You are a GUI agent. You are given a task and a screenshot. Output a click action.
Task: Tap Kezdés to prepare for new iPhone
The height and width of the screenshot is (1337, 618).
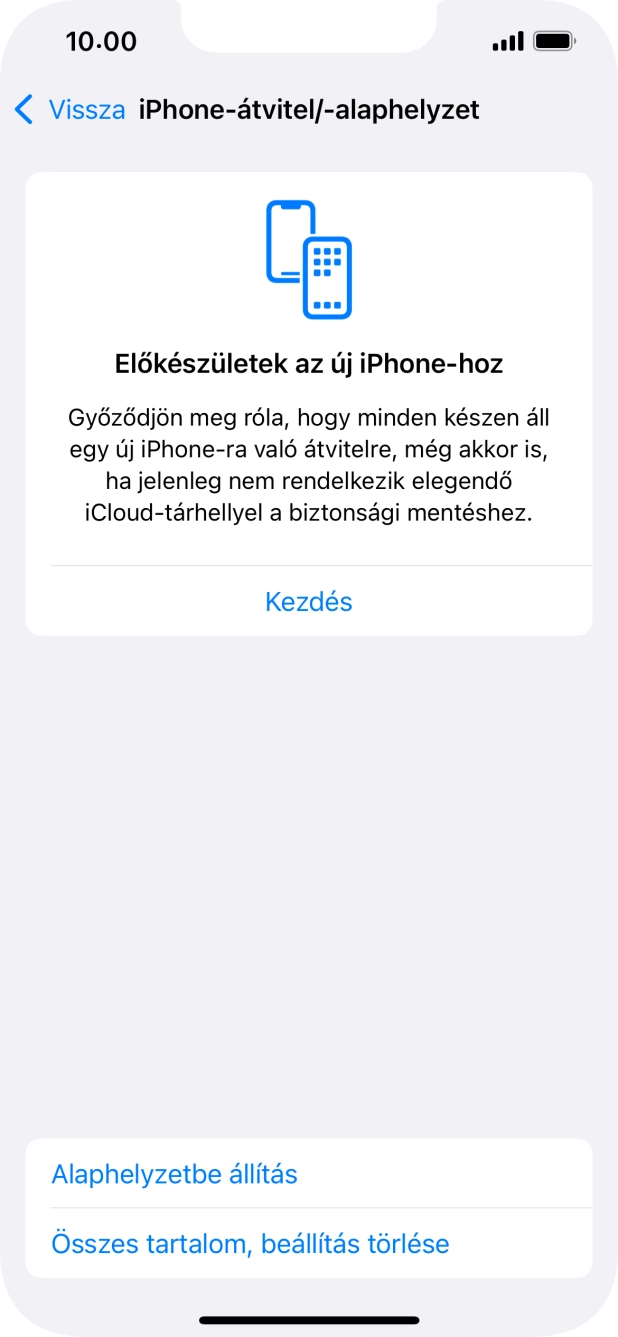[308, 601]
